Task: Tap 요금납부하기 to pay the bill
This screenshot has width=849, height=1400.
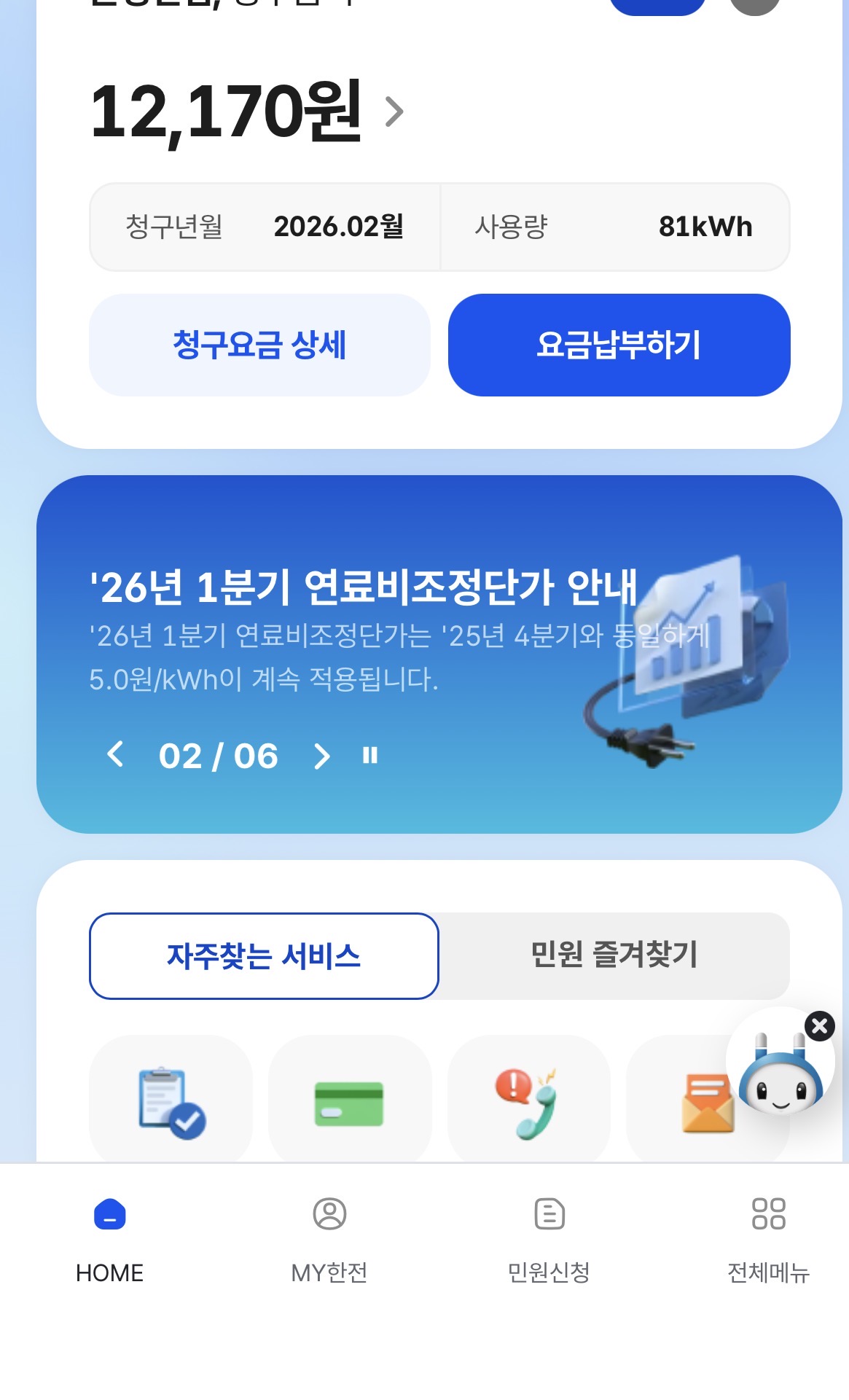Action: pos(619,345)
